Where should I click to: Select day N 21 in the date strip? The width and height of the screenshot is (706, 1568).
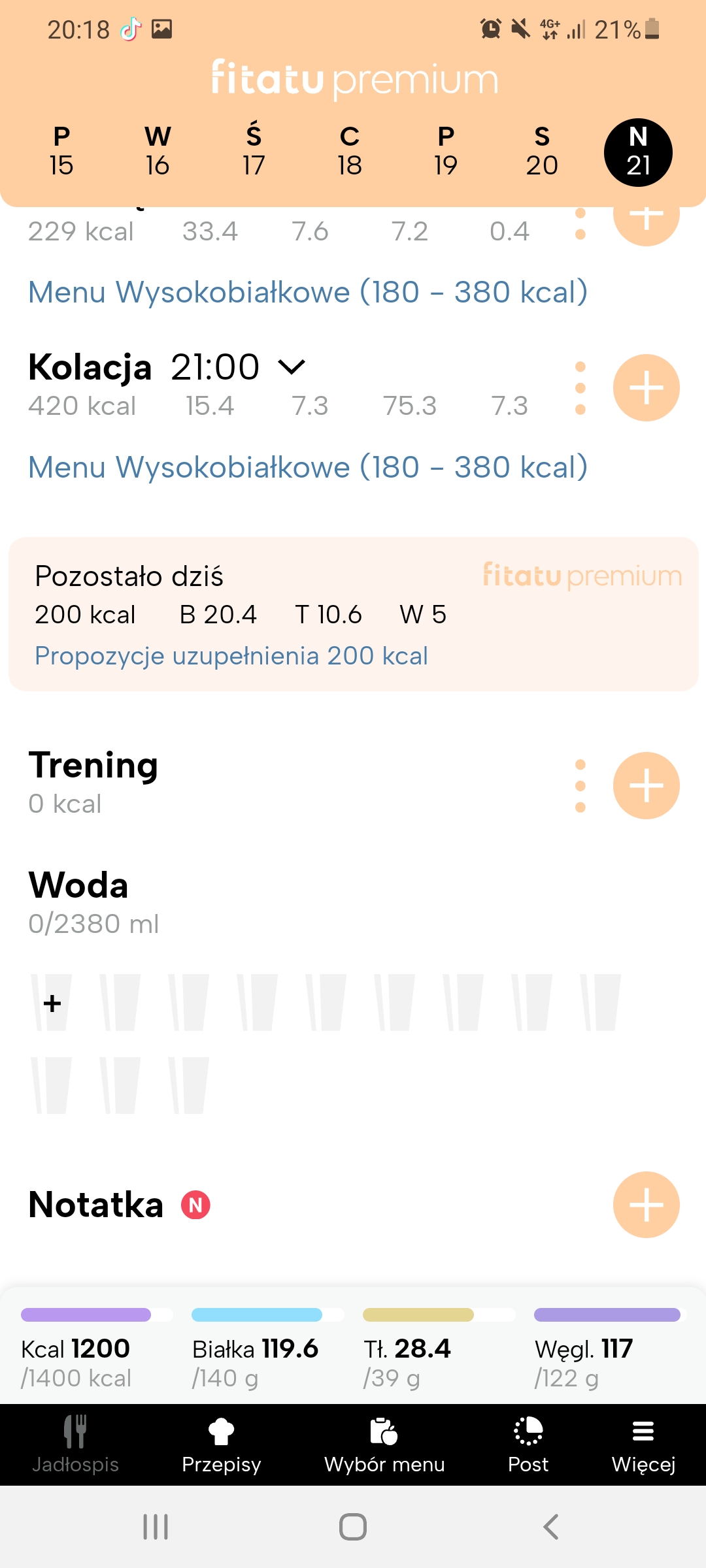(x=638, y=152)
